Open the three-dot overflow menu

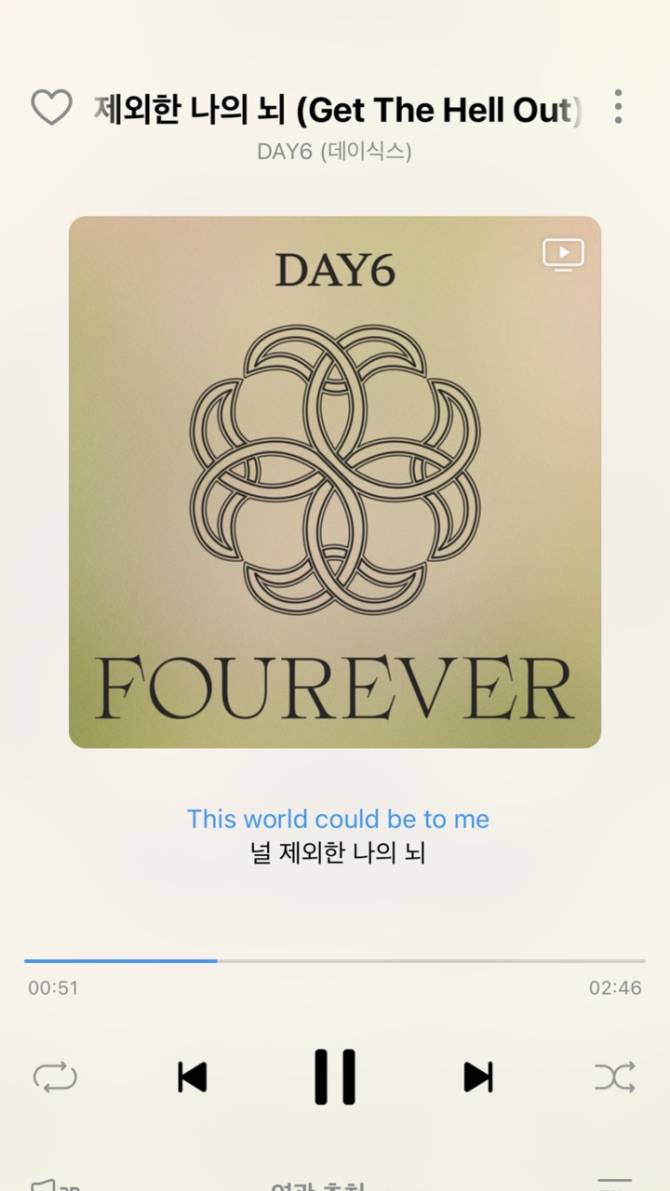(618, 106)
